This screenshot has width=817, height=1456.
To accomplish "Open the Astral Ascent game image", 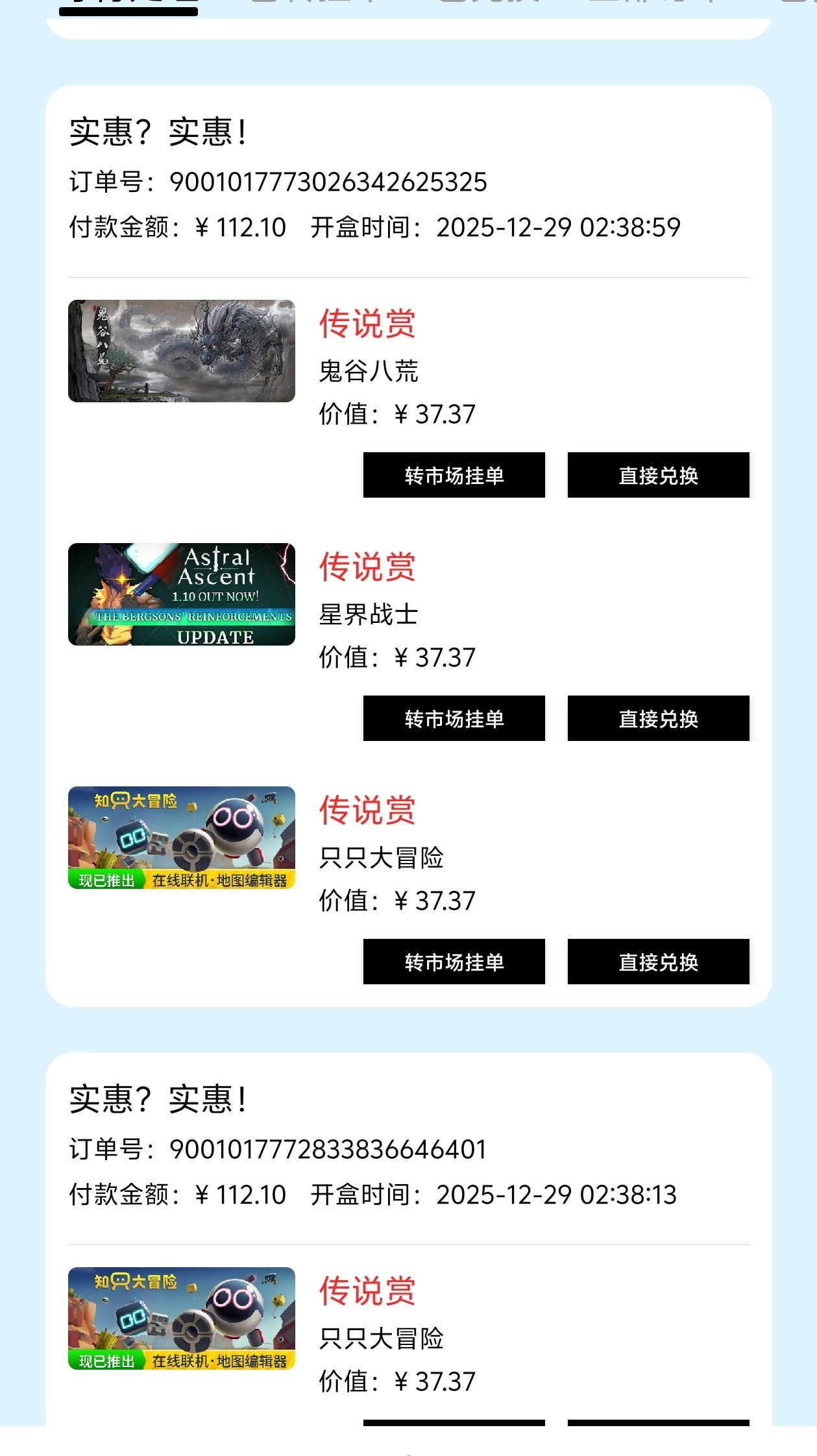I will point(182,594).
